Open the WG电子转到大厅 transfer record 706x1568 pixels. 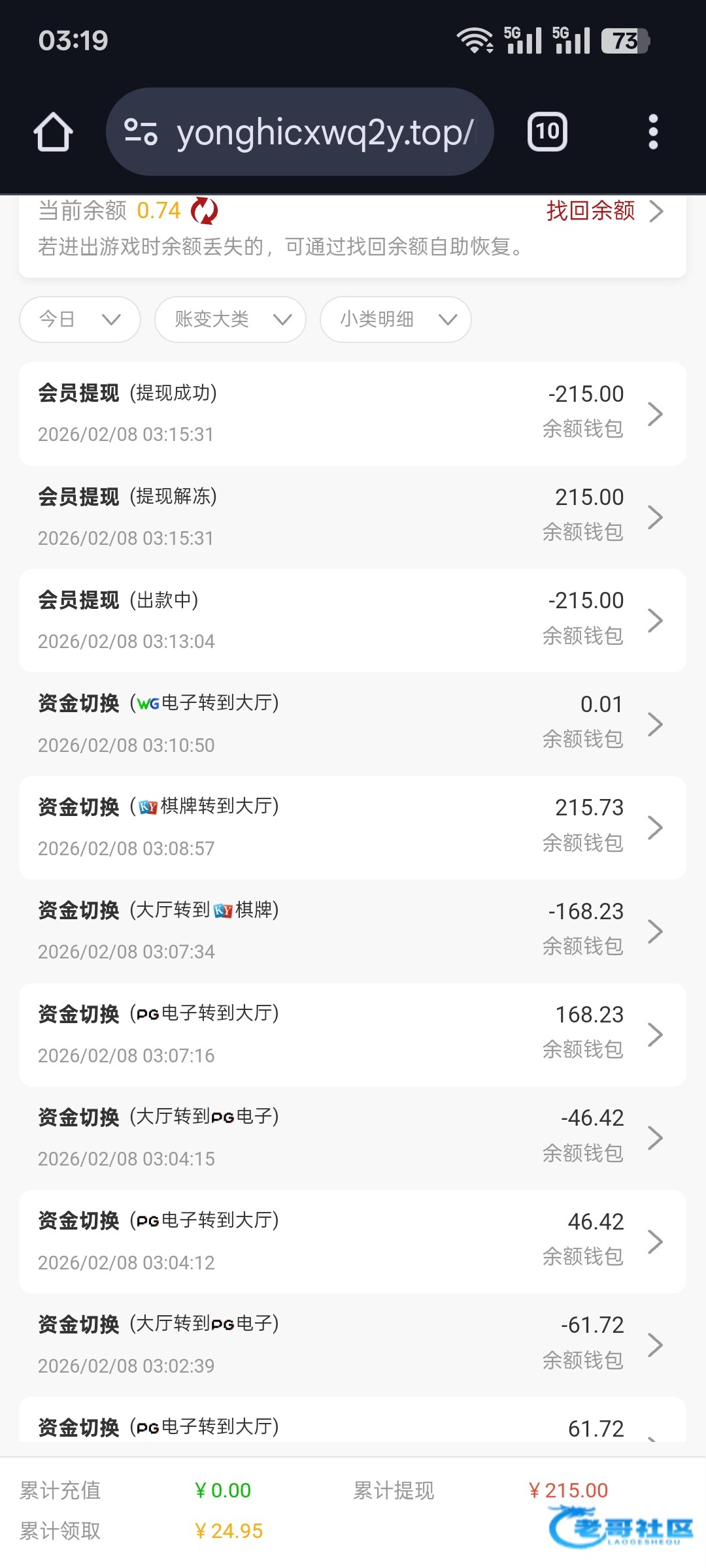point(352,724)
